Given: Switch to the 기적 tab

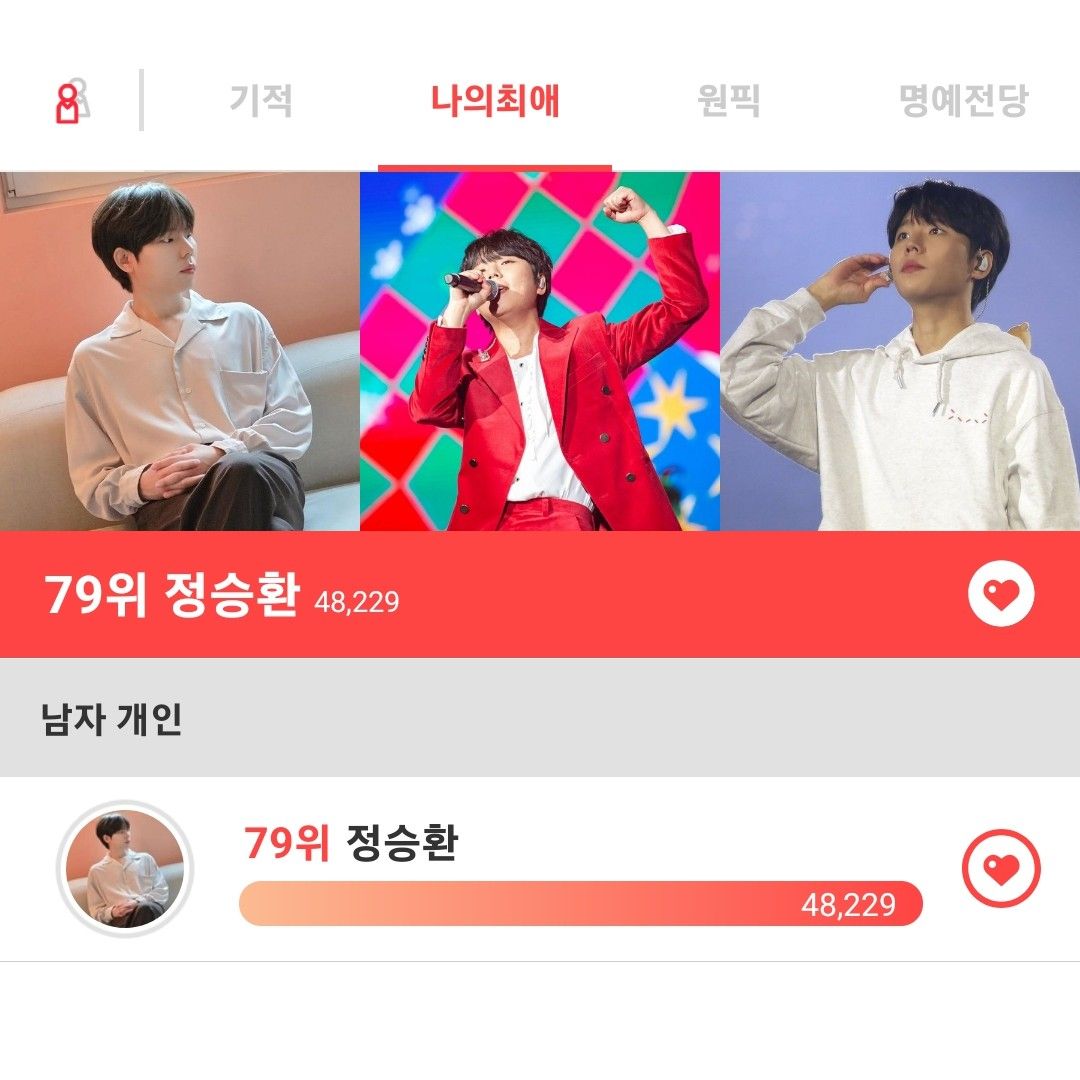Looking at the screenshot, I should pos(261,101).
